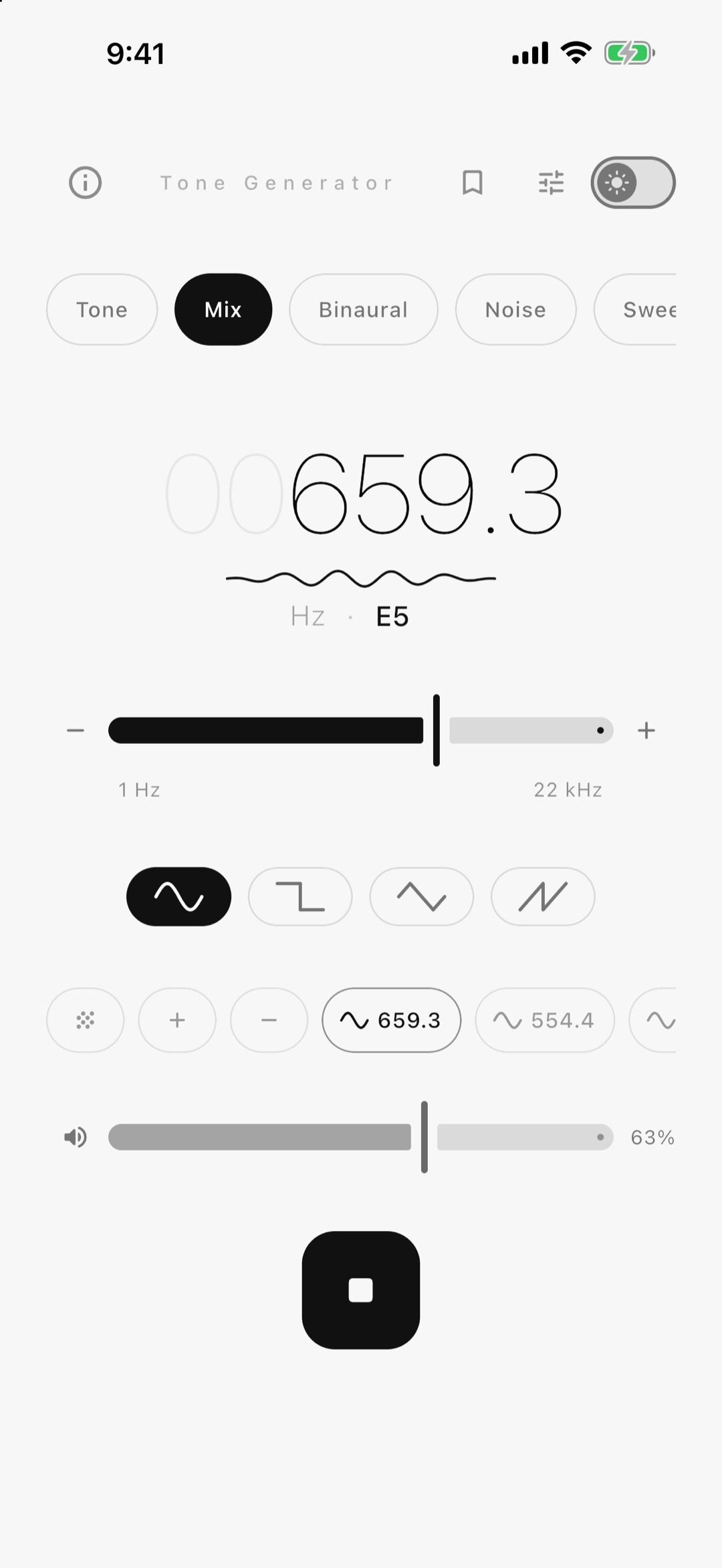The width and height of the screenshot is (722, 1568).
Task: Select the sawtooth waveform
Action: [x=543, y=896]
